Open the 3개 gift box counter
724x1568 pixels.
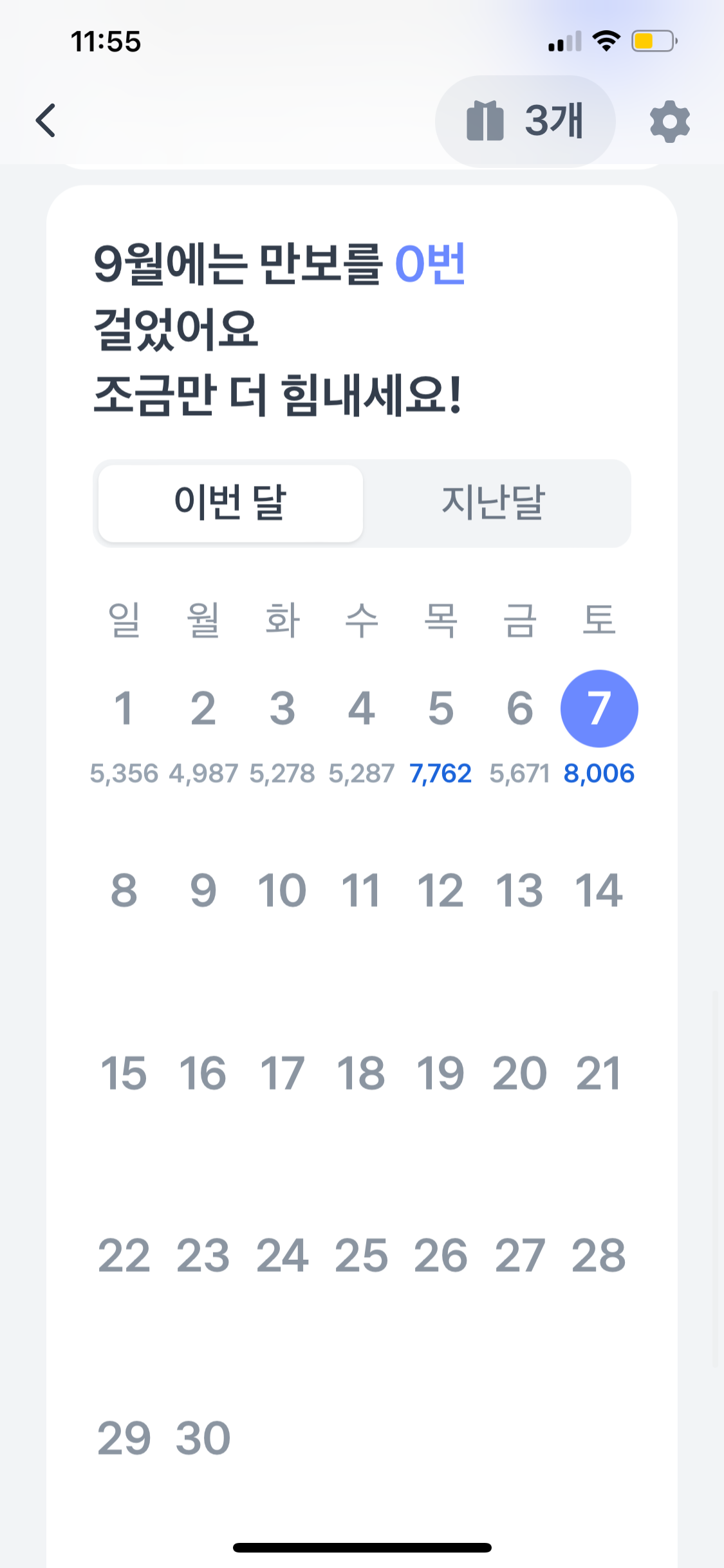[525, 121]
